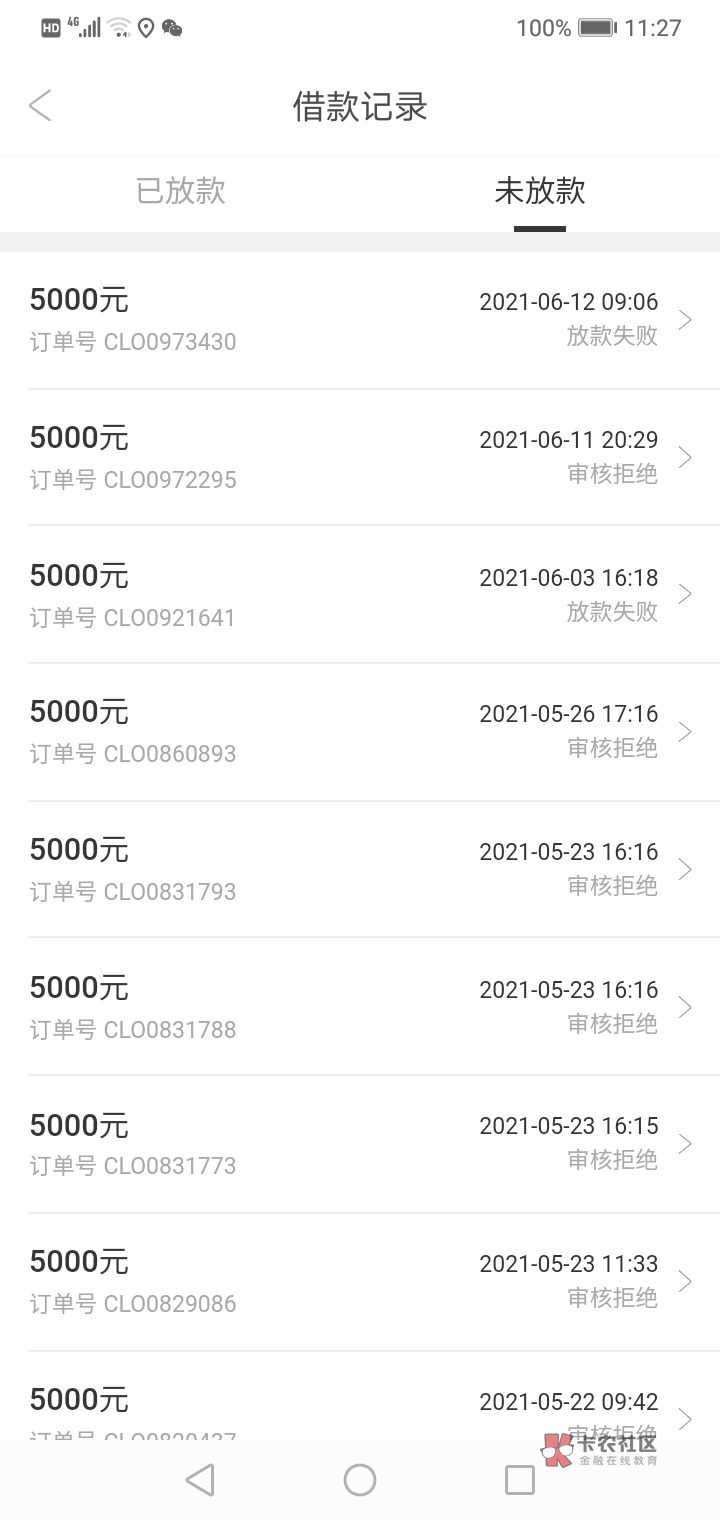
Task: Open order CLO0829086 record
Action: [x=360, y=1282]
